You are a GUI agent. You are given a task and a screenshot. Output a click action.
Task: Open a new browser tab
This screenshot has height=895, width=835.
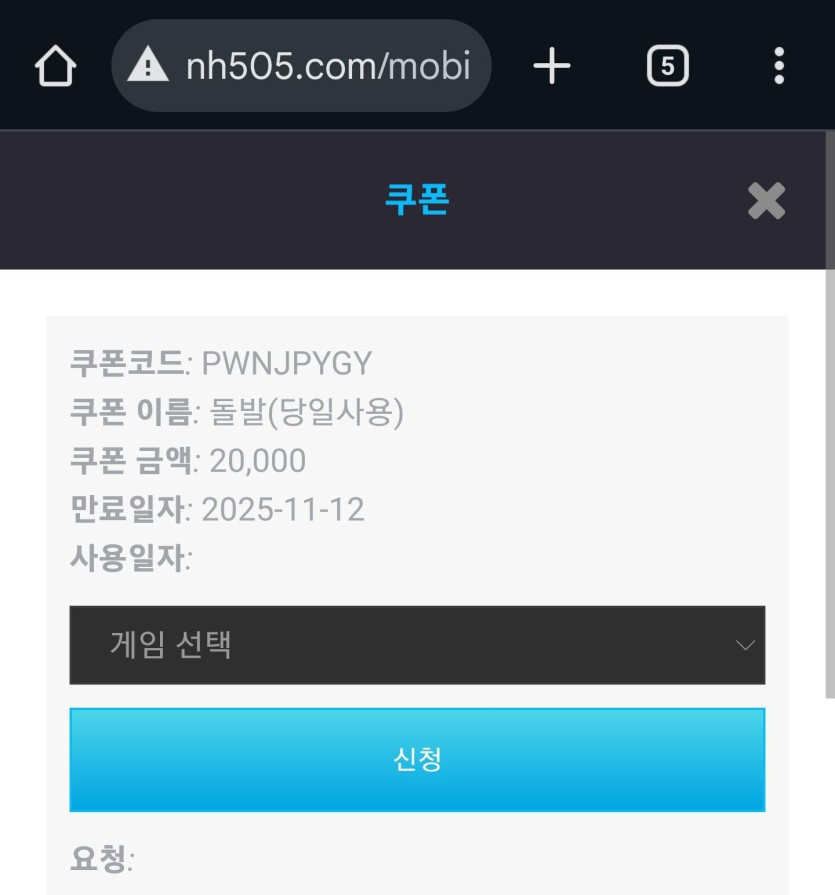tap(551, 67)
